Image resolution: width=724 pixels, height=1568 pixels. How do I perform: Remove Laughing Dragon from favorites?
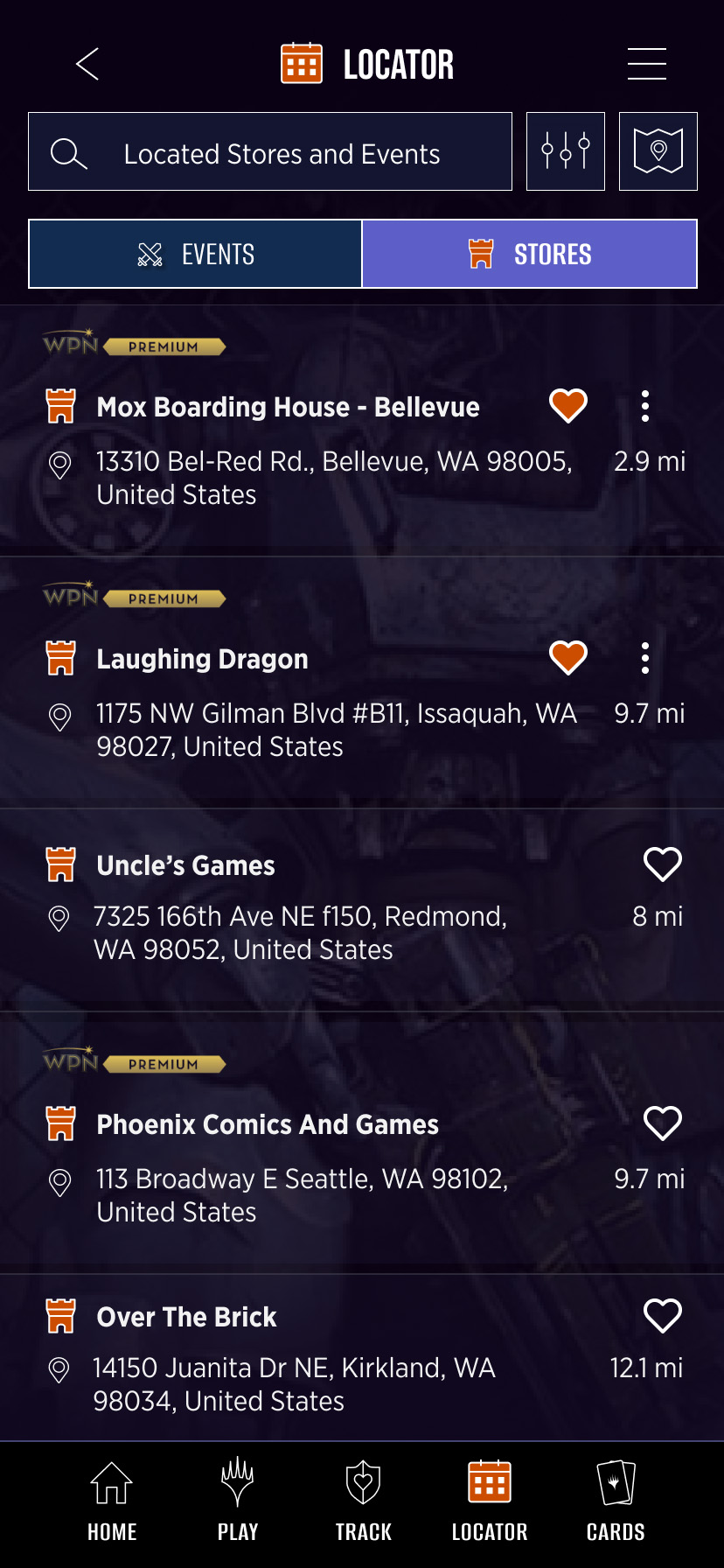tap(568, 658)
